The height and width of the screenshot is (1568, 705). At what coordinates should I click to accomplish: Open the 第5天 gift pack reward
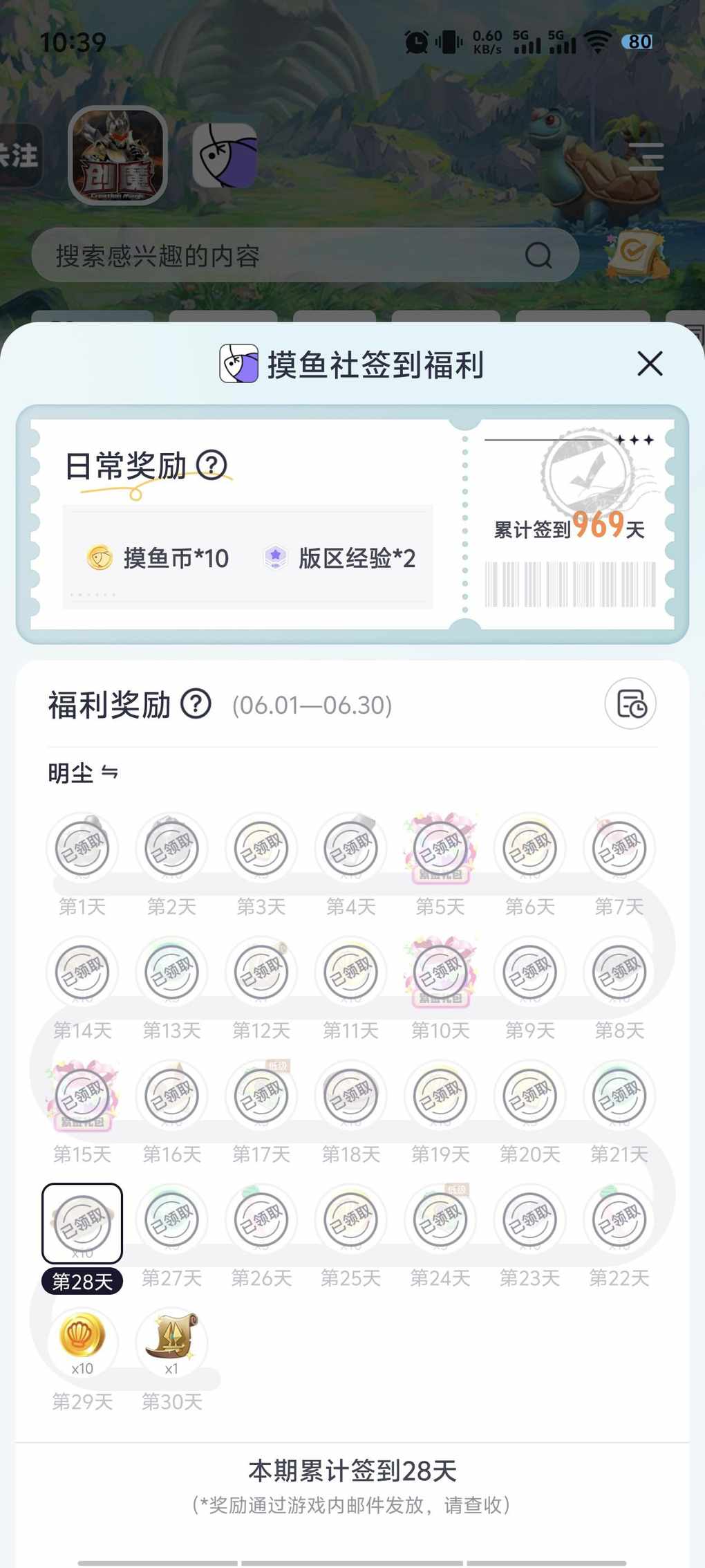440,848
